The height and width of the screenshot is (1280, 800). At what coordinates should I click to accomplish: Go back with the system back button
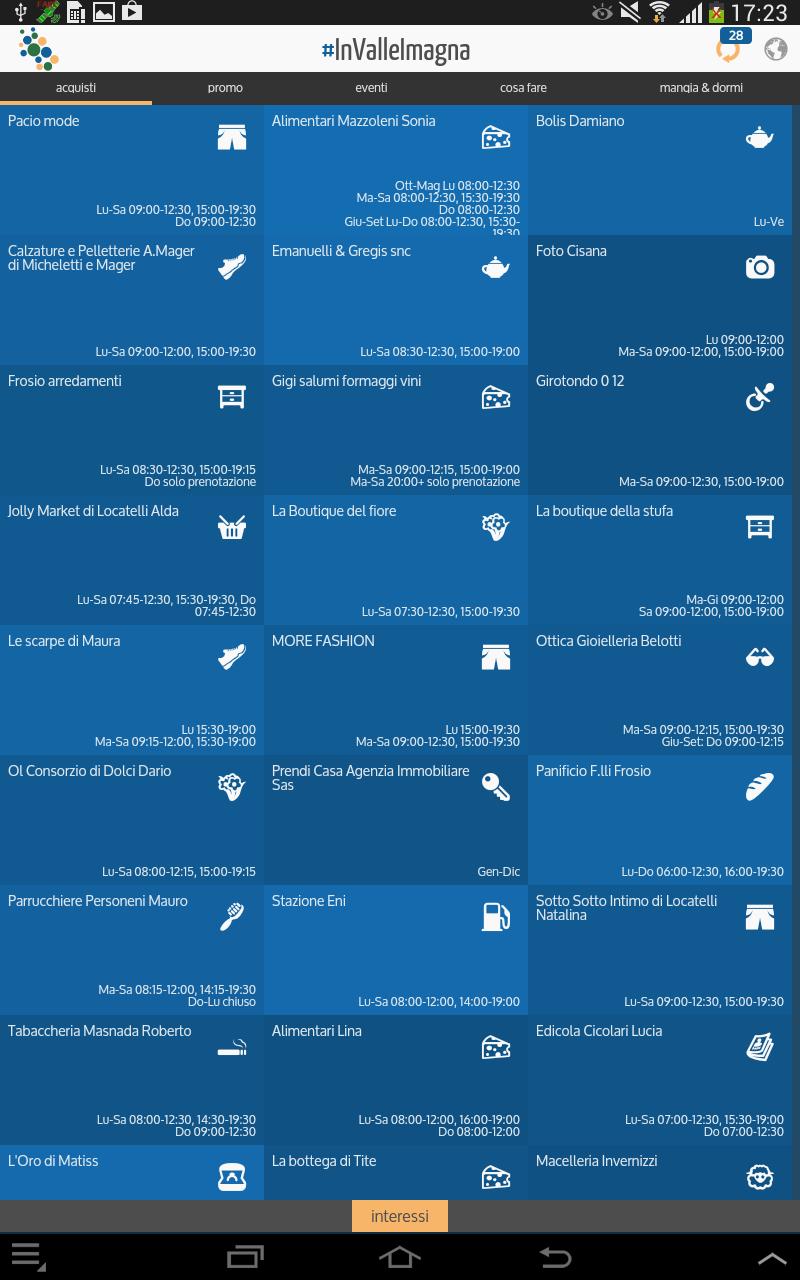[x=555, y=1257]
